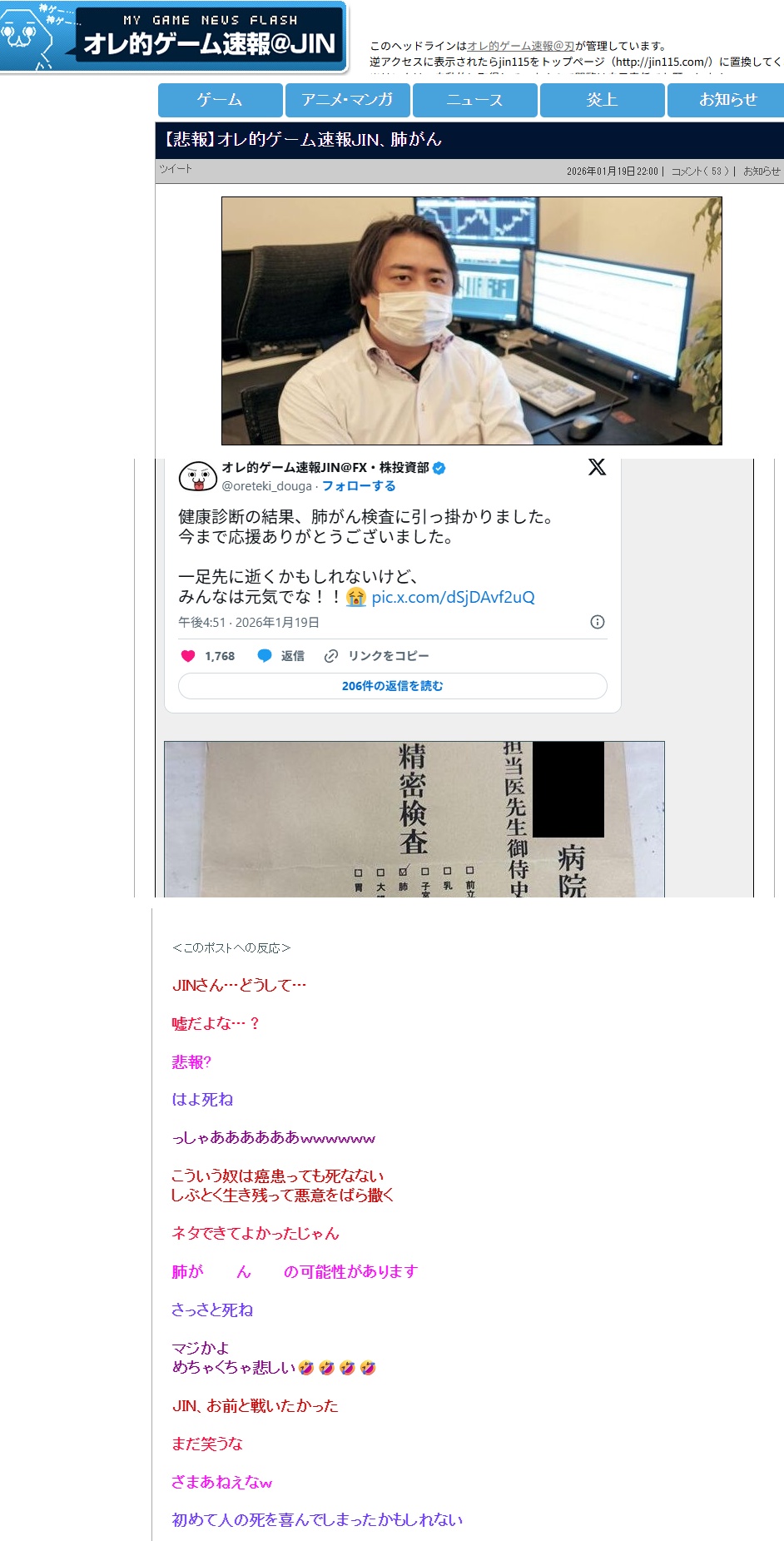Copy post link with リンクをコピー

tap(377, 656)
